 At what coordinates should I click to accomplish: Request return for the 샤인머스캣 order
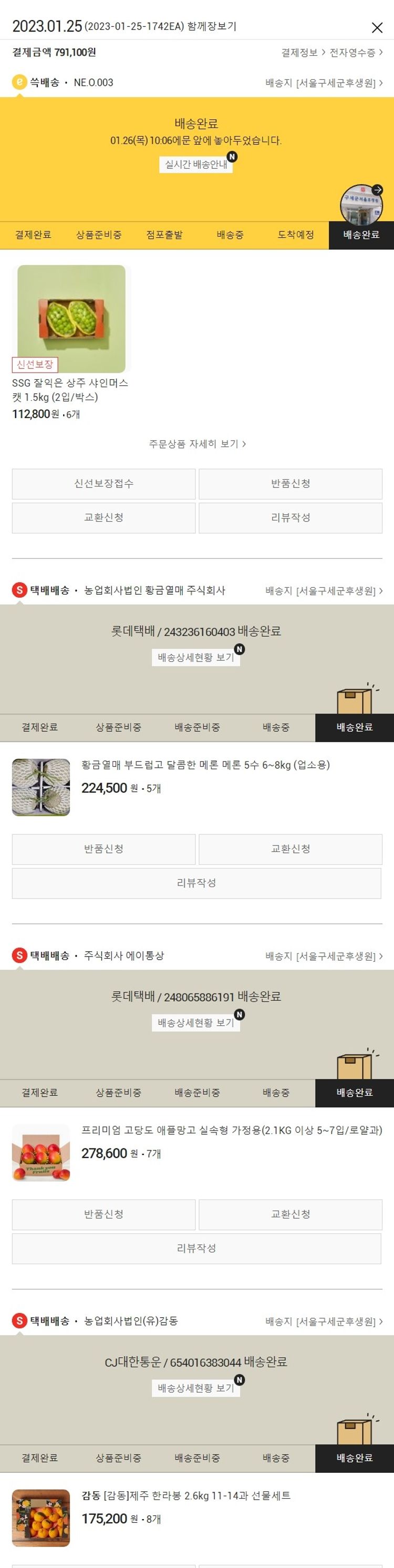[x=290, y=484]
